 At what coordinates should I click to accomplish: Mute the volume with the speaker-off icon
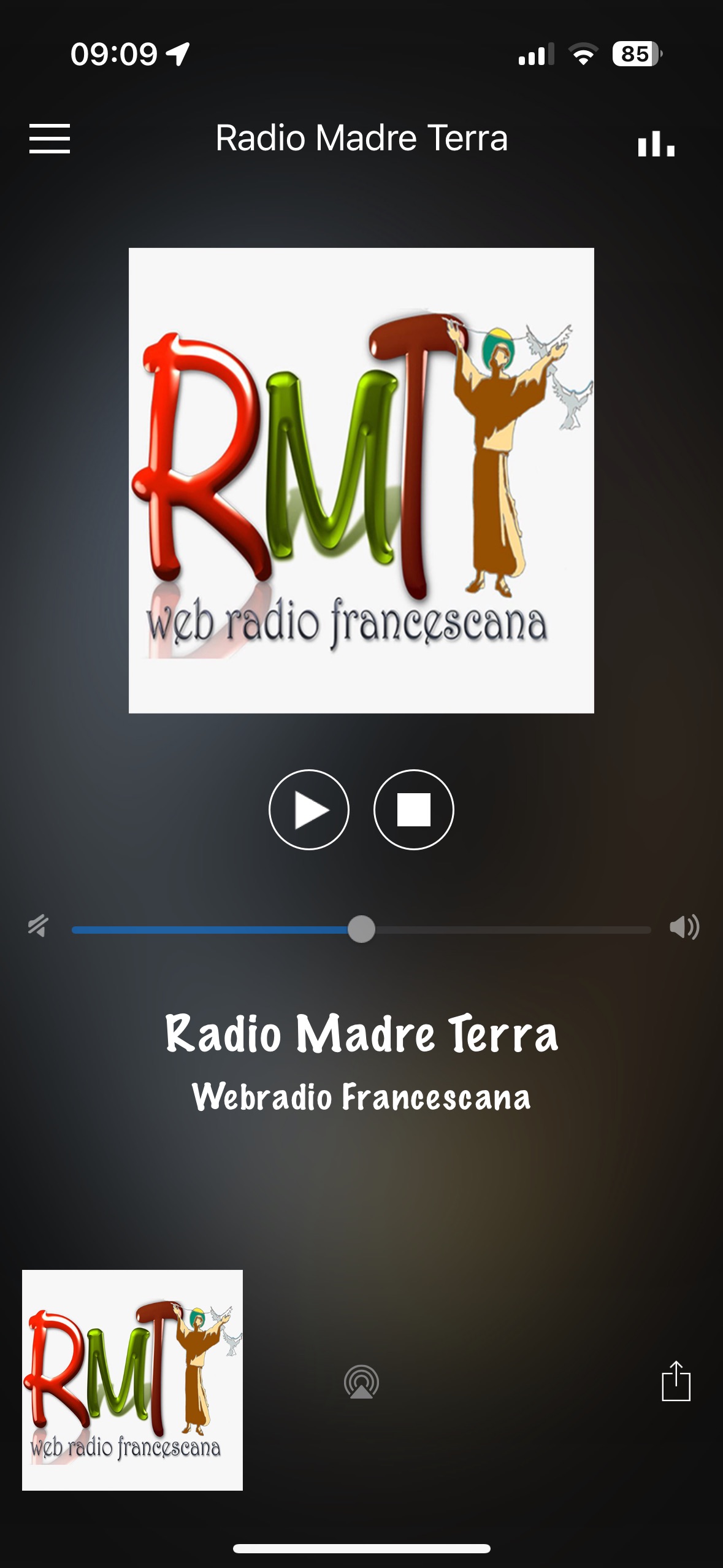coord(38,926)
